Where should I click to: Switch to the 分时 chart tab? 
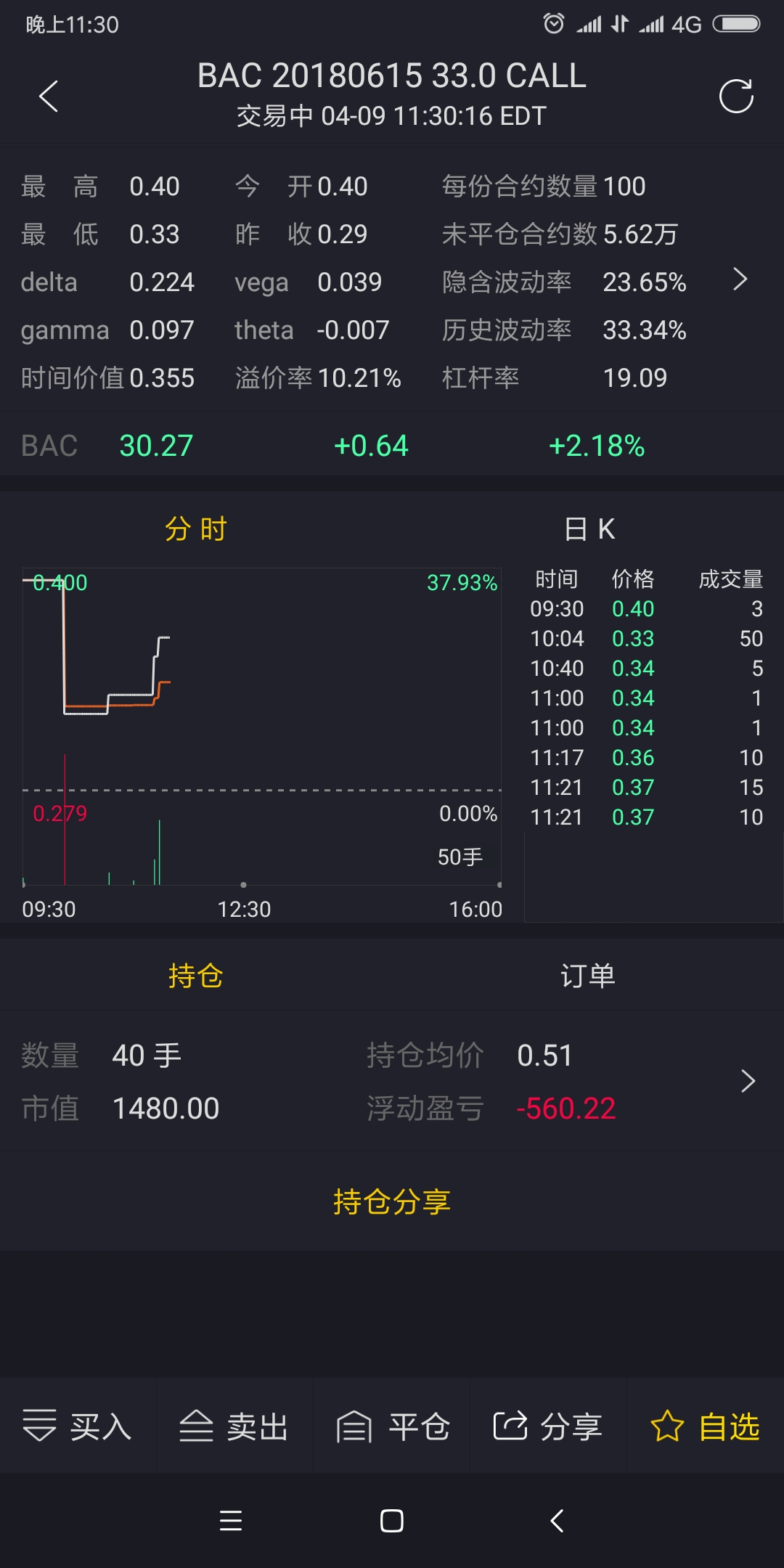point(196,529)
